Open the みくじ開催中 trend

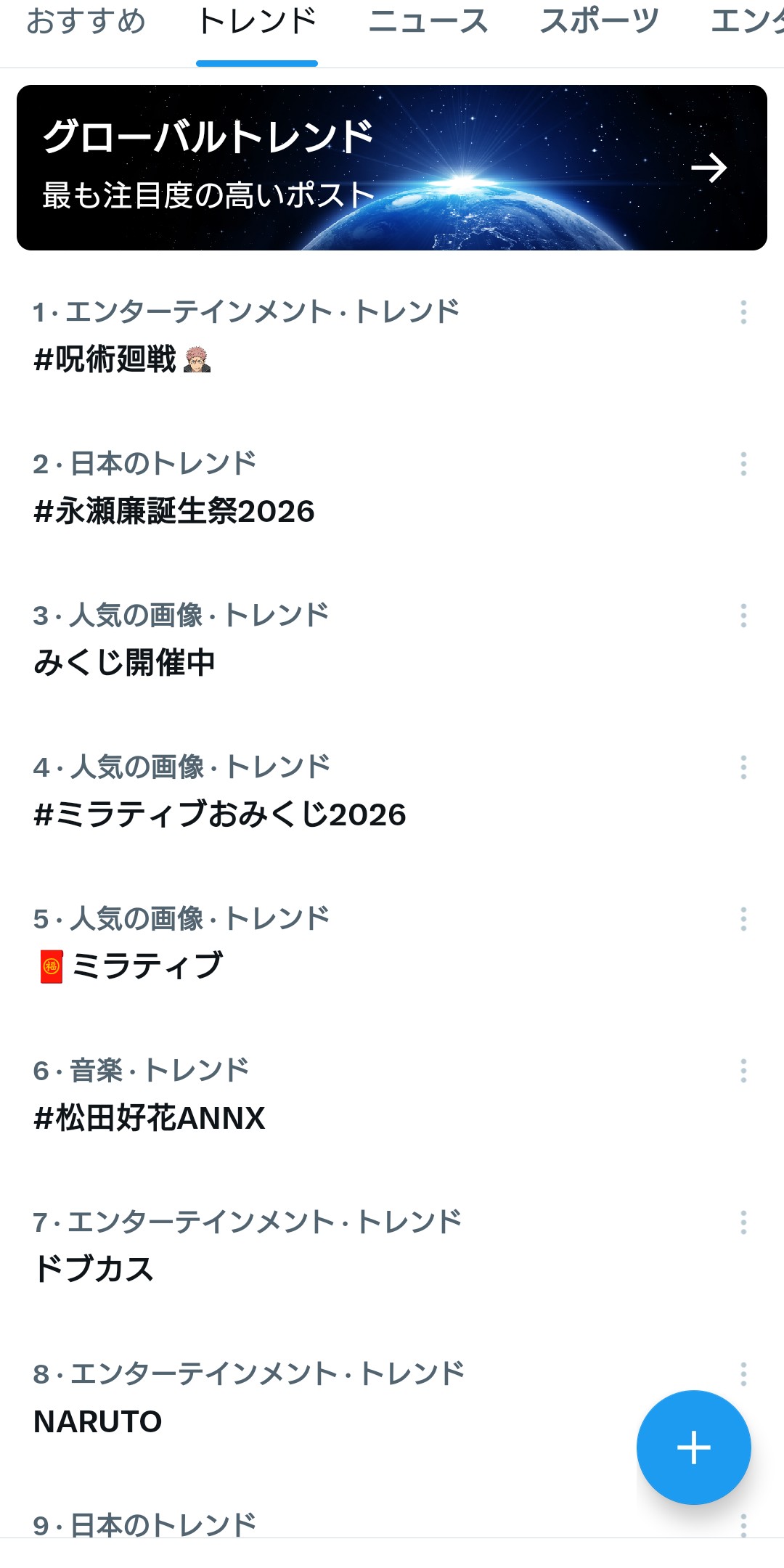(124, 663)
